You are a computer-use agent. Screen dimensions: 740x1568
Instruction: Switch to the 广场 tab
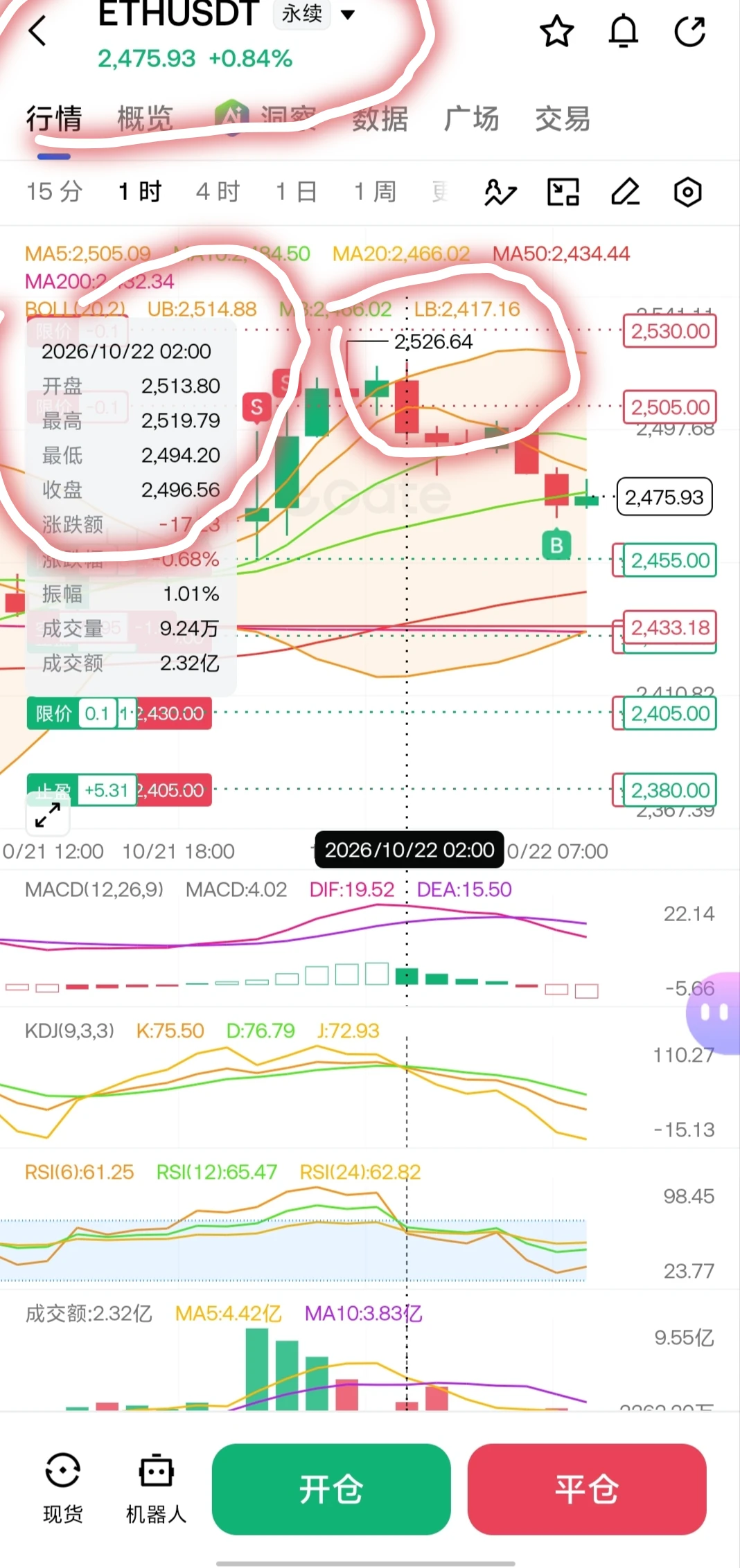471,118
